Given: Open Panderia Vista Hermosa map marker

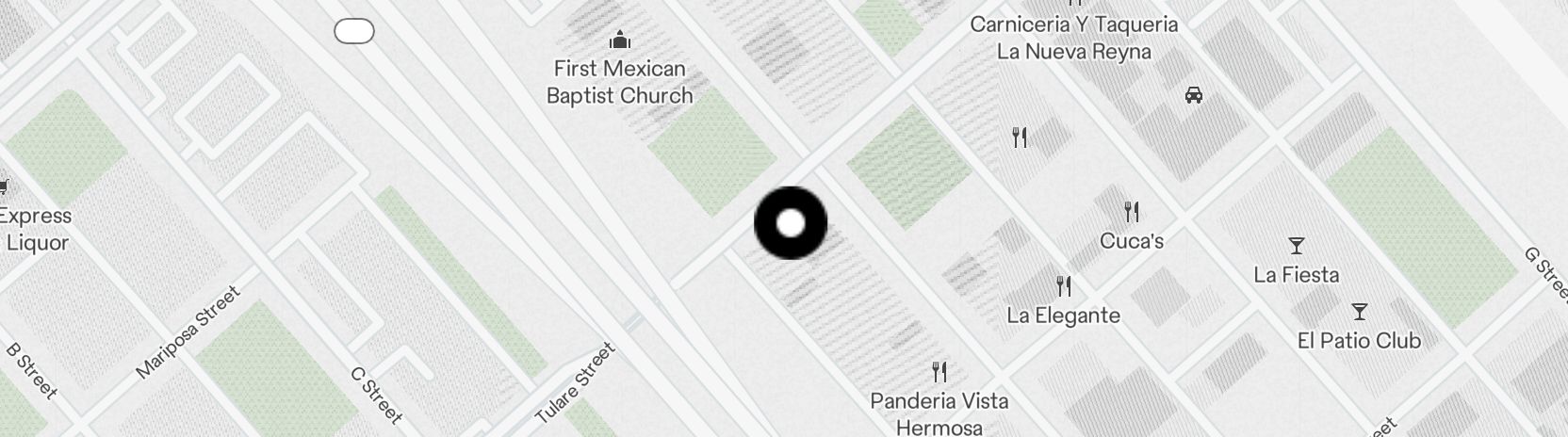Looking at the screenshot, I should coord(939,372).
